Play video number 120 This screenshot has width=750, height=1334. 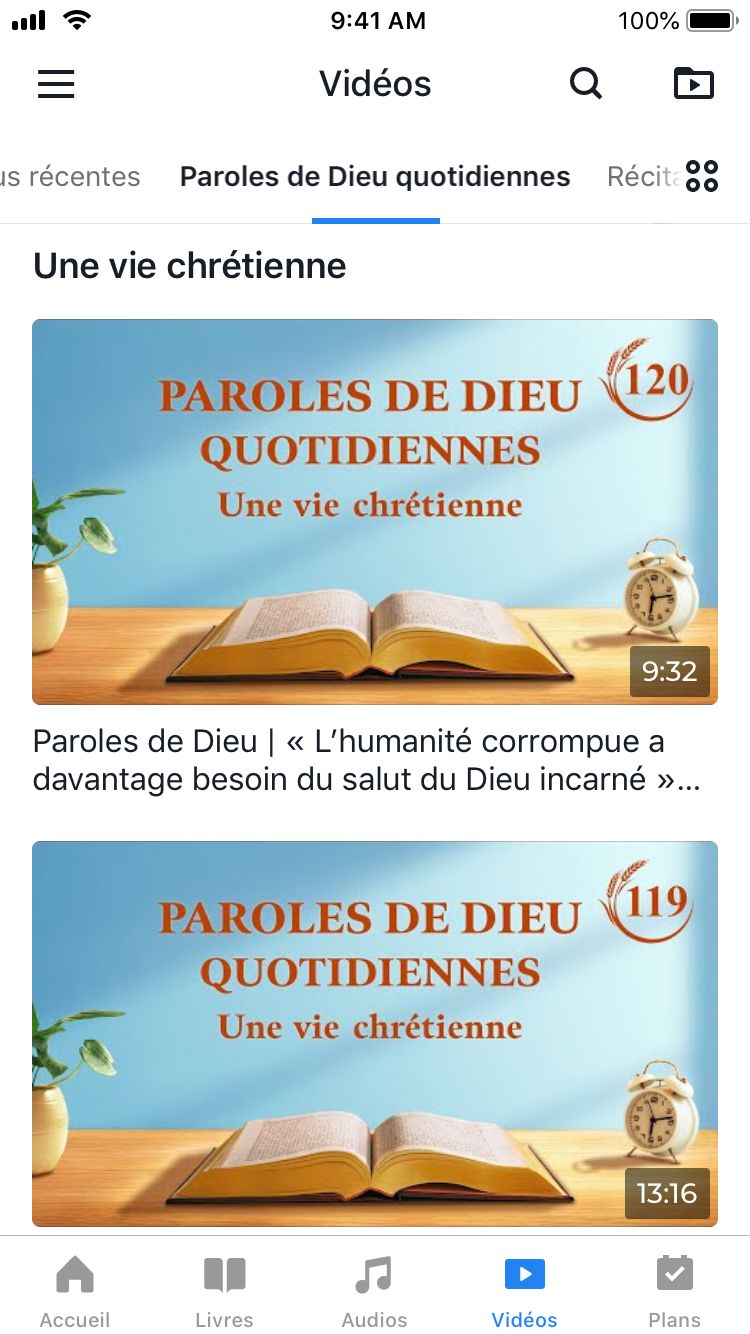[375, 511]
